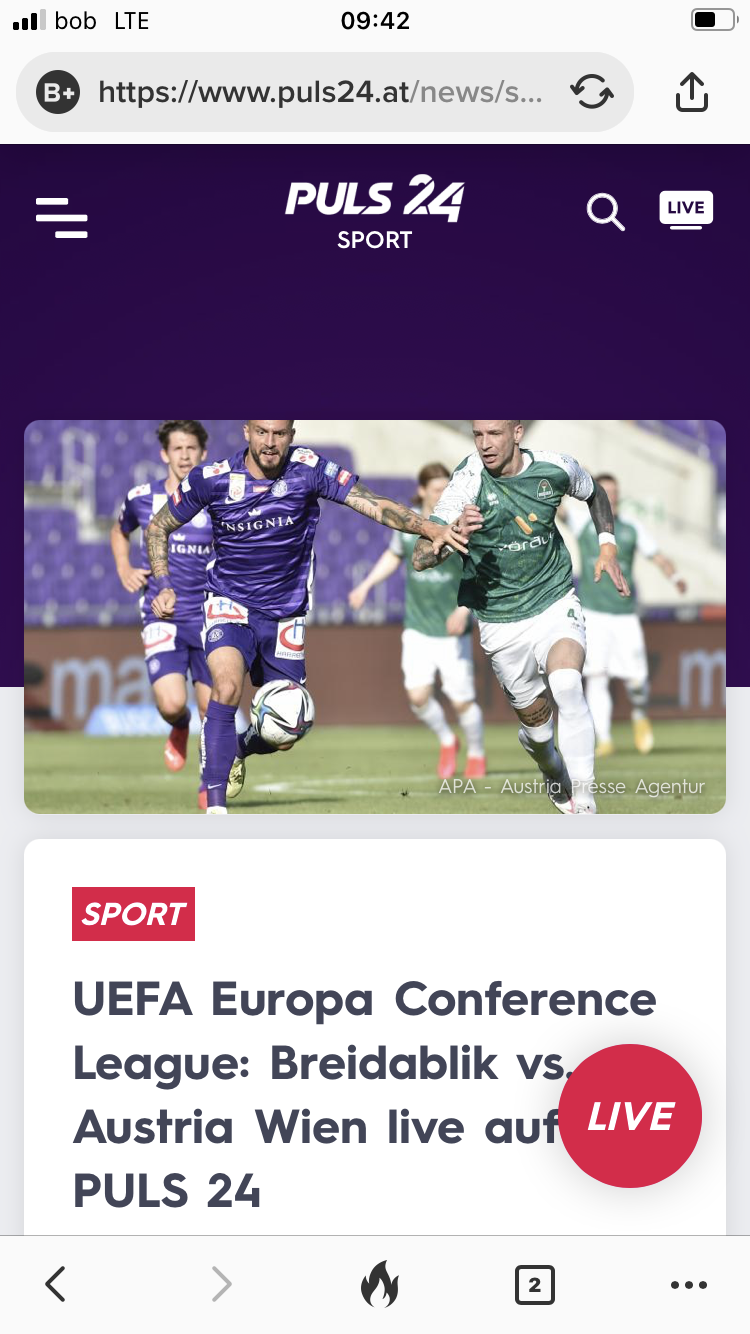Viewport: 750px width, 1334px height.
Task: Tap the fire icon in browser toolbar
Action: pyautogui.click(x=379, y=1284)
